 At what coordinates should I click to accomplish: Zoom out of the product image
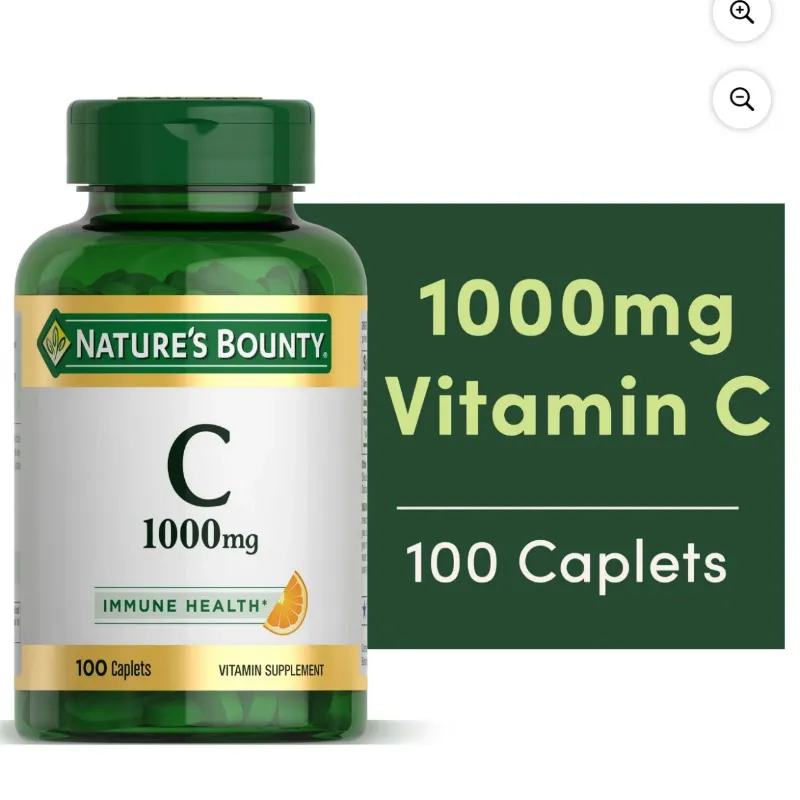742,99
